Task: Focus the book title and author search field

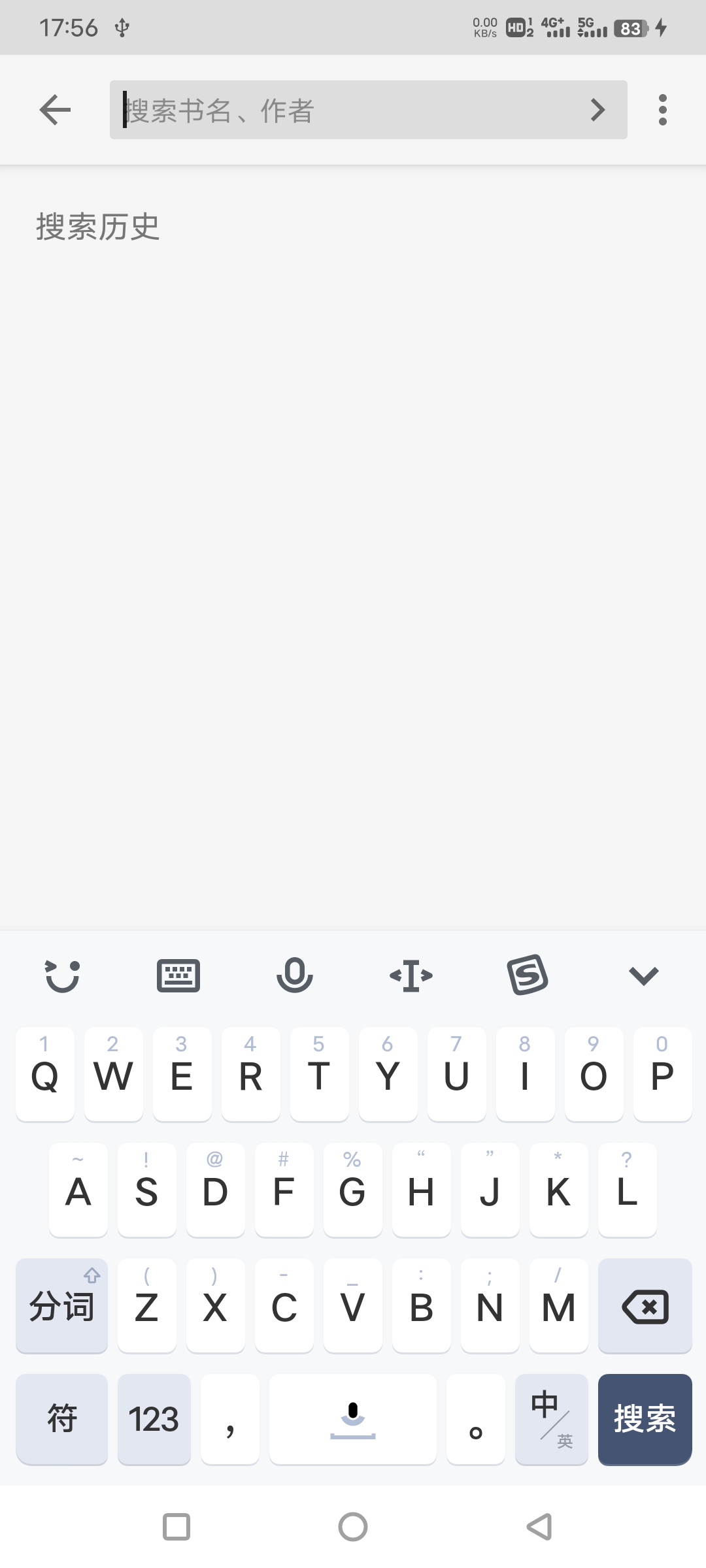Action: 346,110
